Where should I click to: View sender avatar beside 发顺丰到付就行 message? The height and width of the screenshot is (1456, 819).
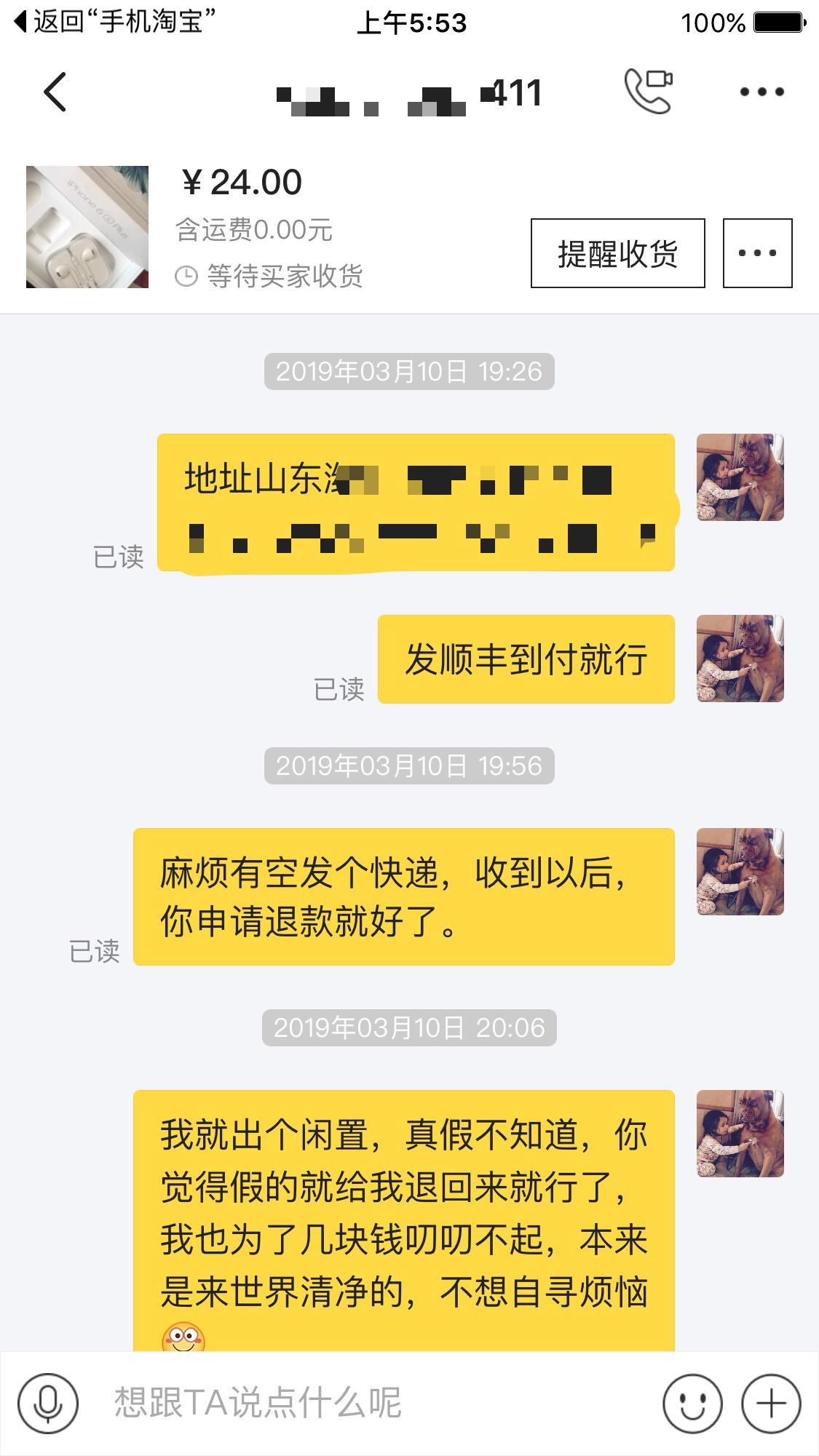pos(740,659)
